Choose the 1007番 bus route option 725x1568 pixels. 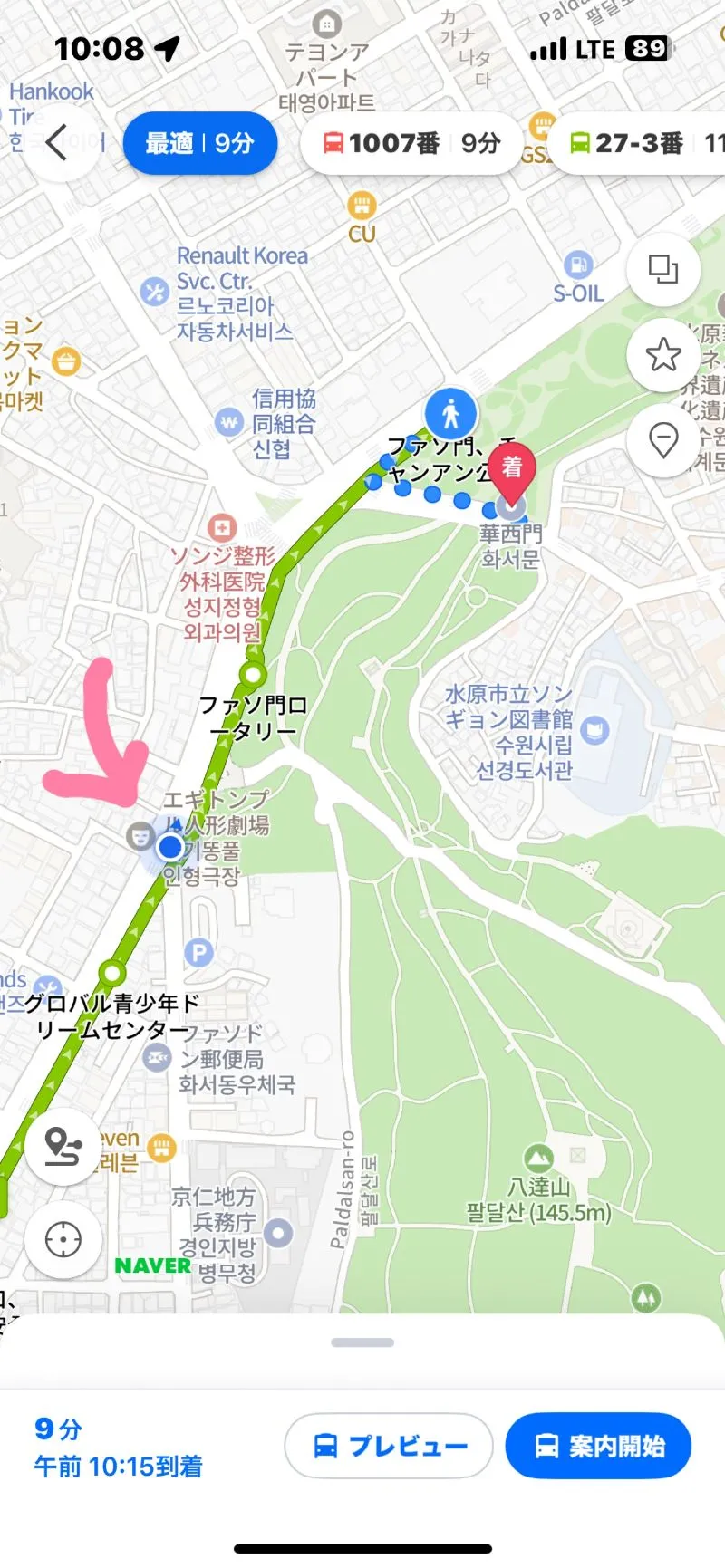(x=412, y=143)
